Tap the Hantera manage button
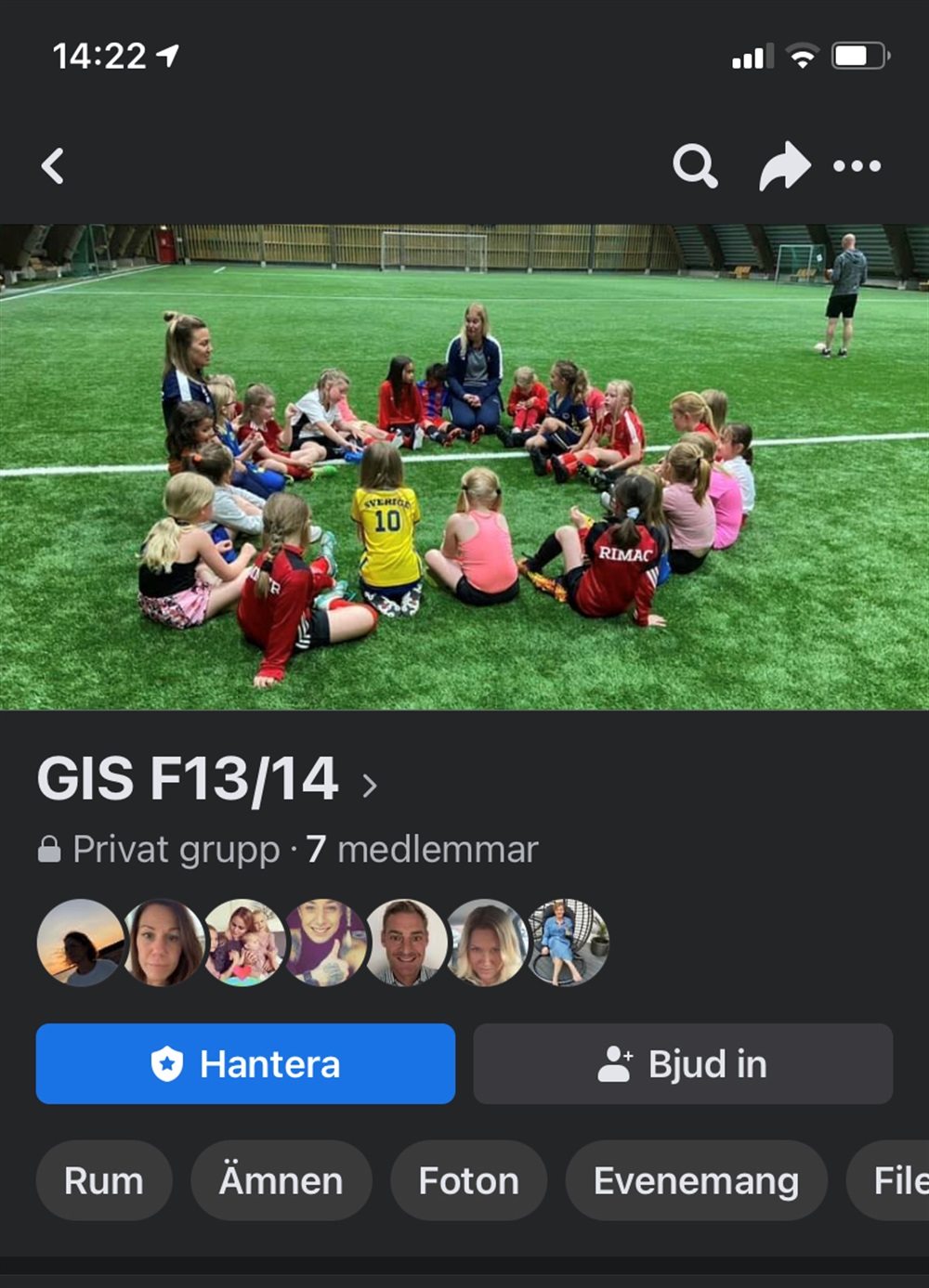The height and width of the screenshot is (1288, 929). click(x=245, y=1064)
